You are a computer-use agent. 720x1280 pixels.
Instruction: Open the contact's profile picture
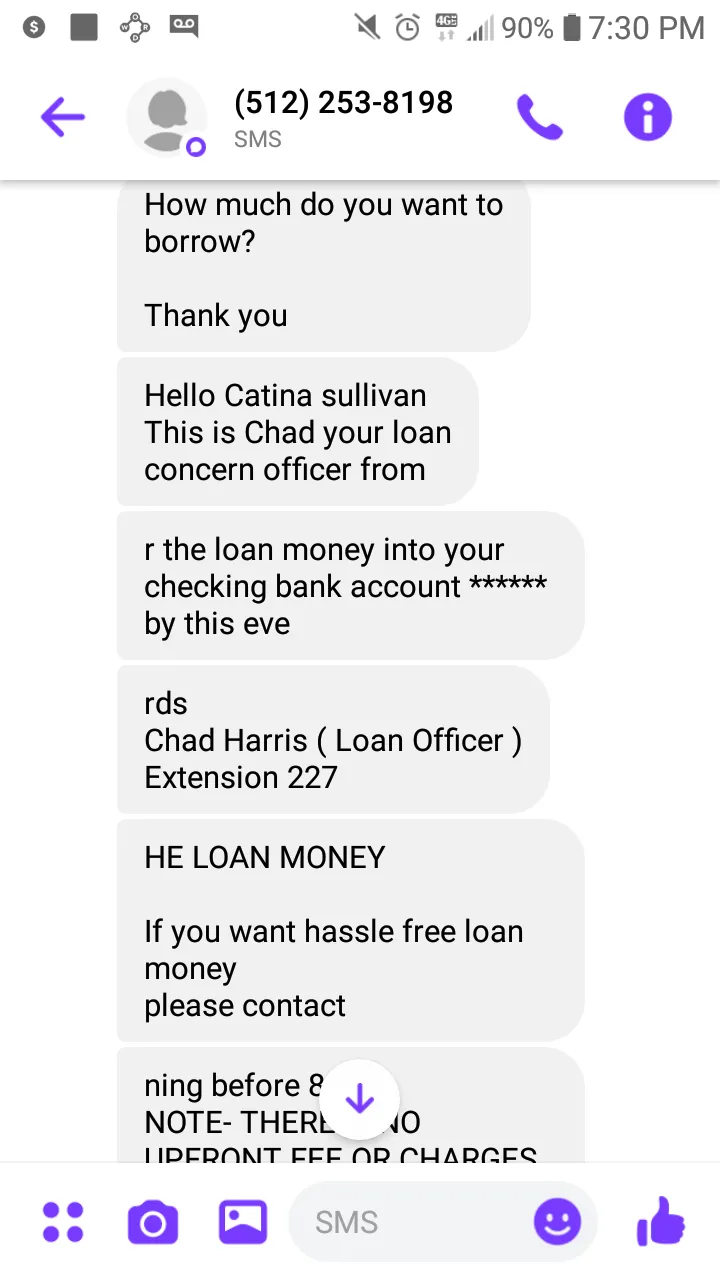click(166, 118)
